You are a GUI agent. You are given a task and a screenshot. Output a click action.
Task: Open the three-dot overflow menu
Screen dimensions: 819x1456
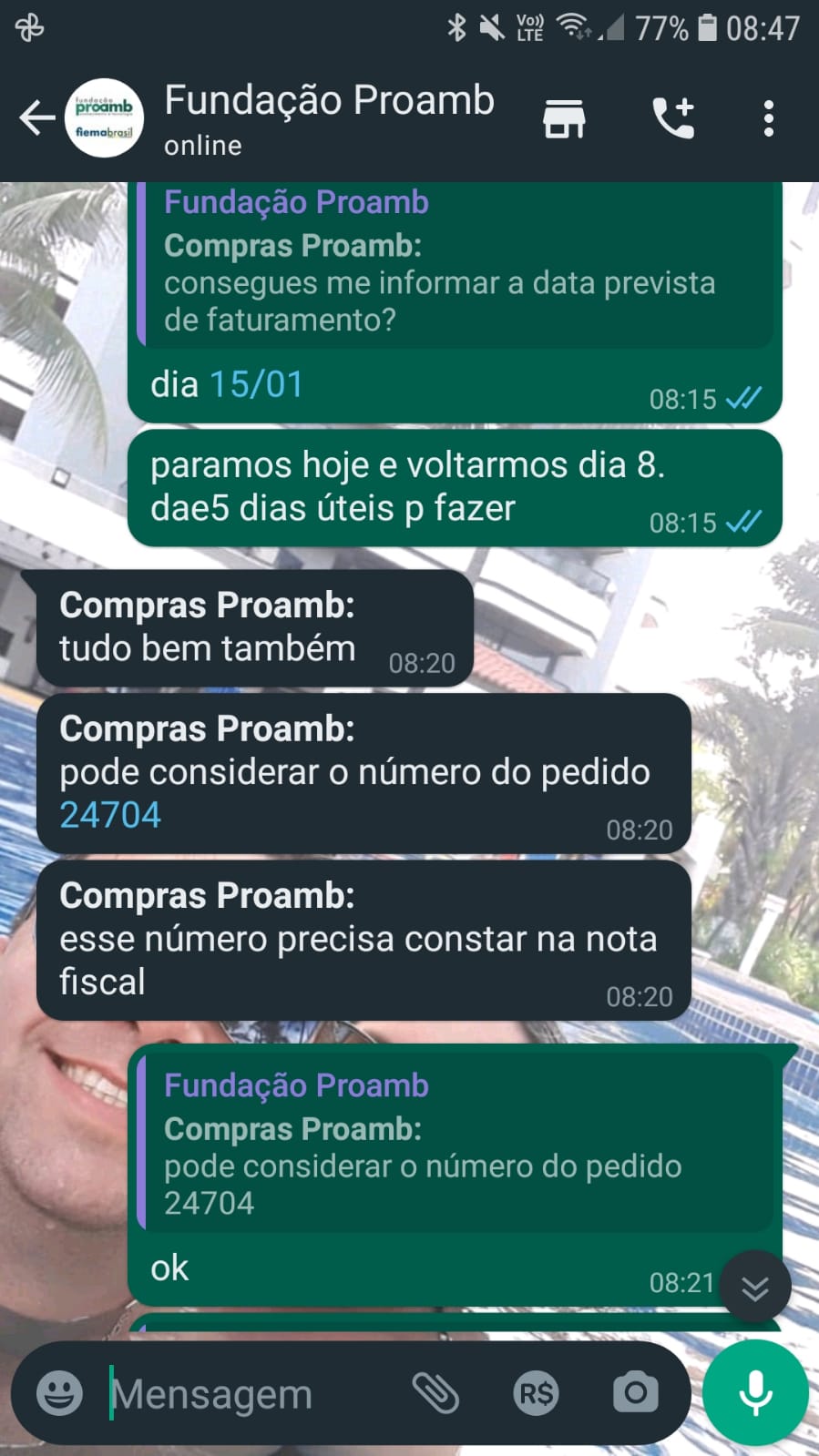[x=769, y=118]
